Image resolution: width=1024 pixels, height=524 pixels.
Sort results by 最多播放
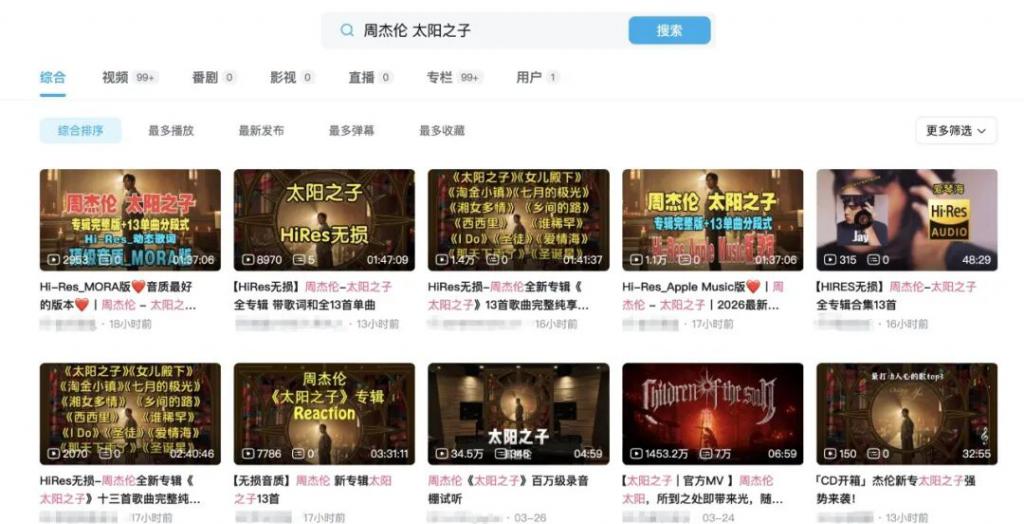[171, 130]
